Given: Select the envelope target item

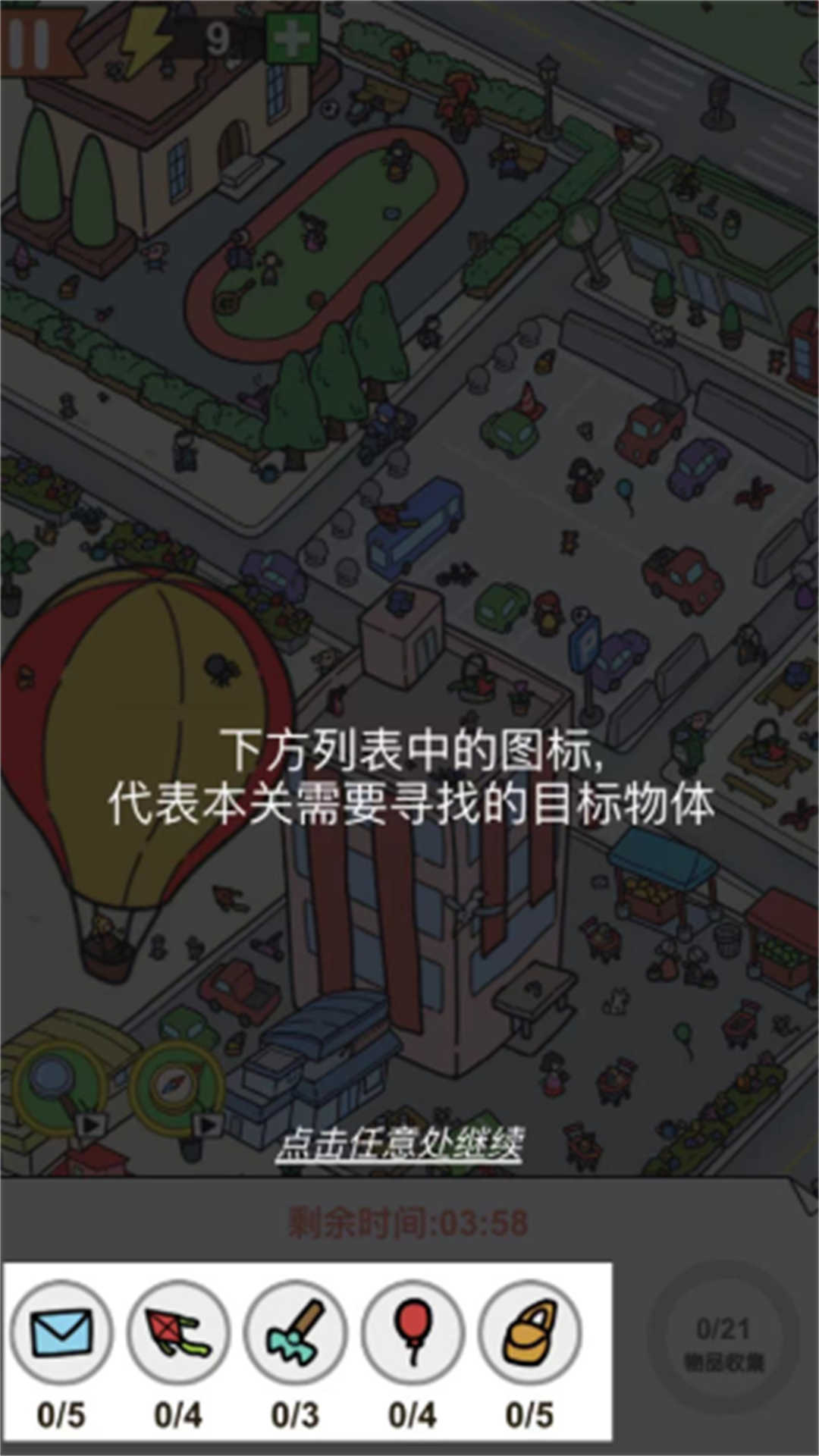Looking at the screenshot, I should pos(61,1332).
